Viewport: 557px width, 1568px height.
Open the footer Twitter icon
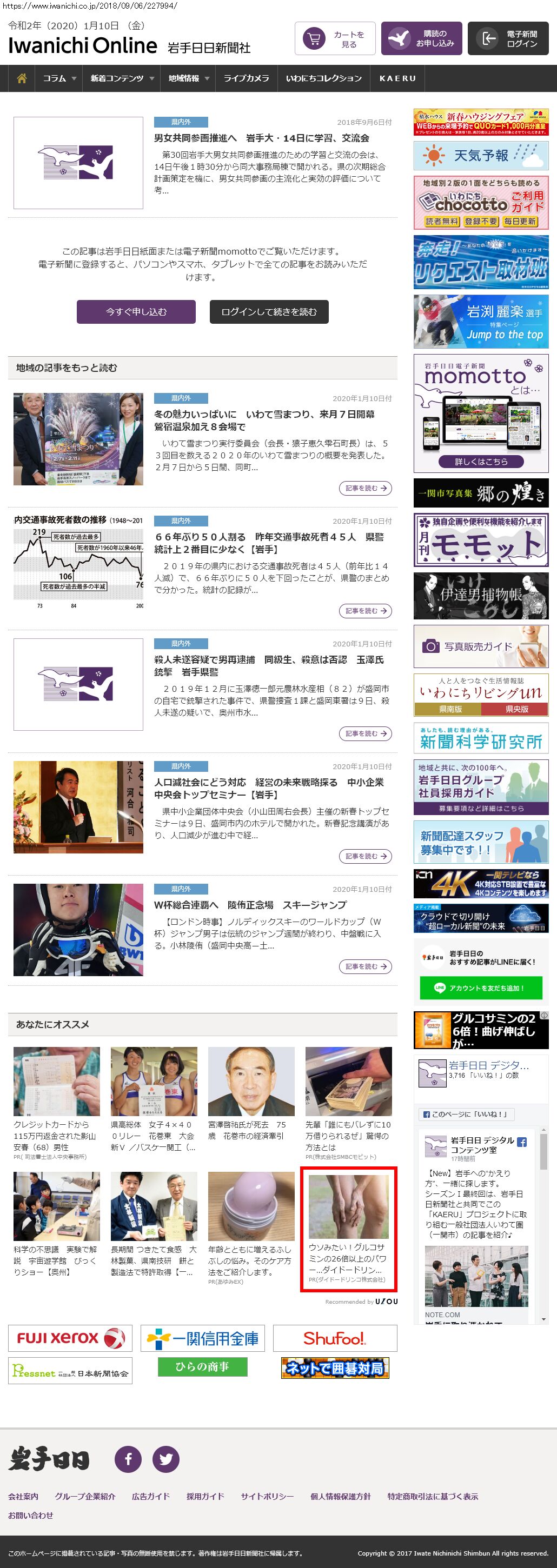click(165, 1459)
